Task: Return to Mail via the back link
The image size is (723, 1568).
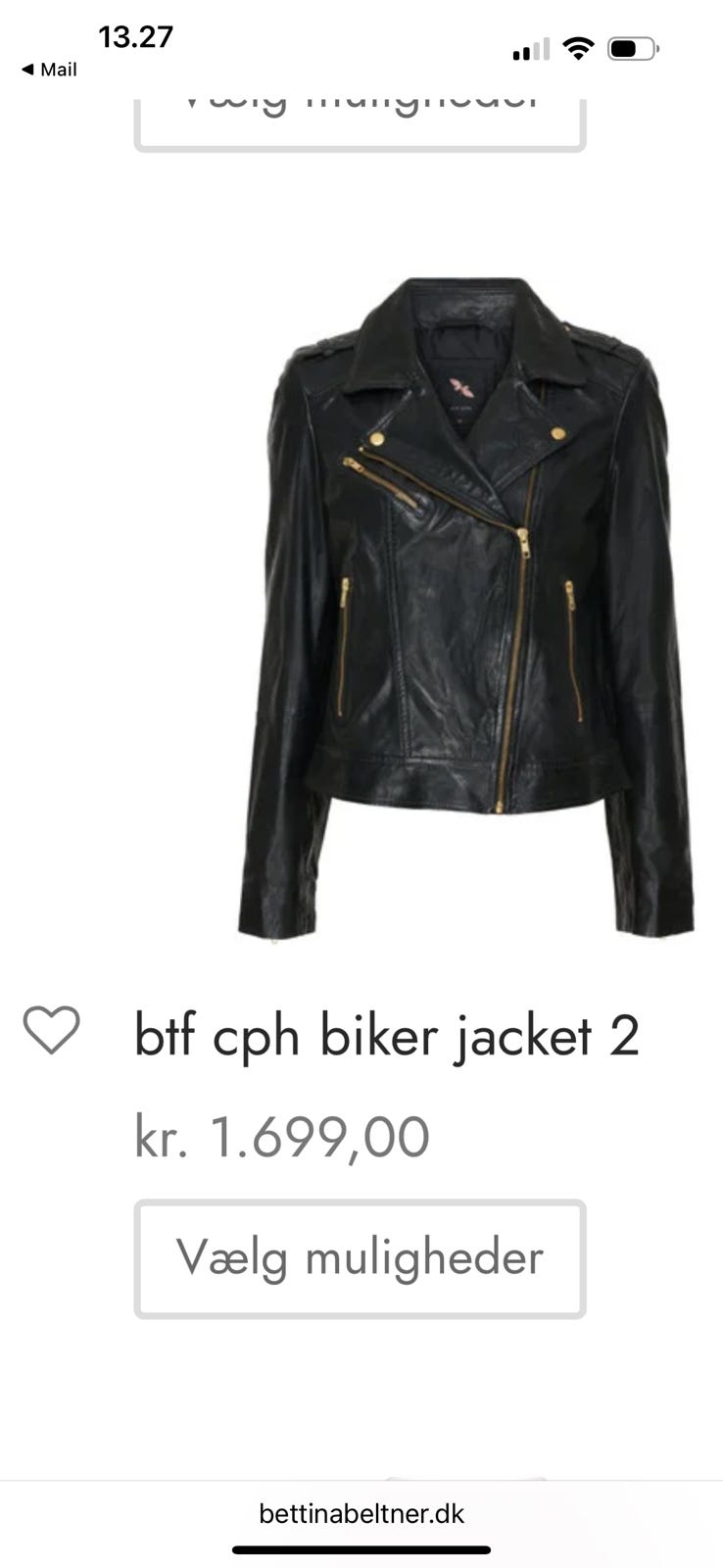Action: tap(47, 69)
